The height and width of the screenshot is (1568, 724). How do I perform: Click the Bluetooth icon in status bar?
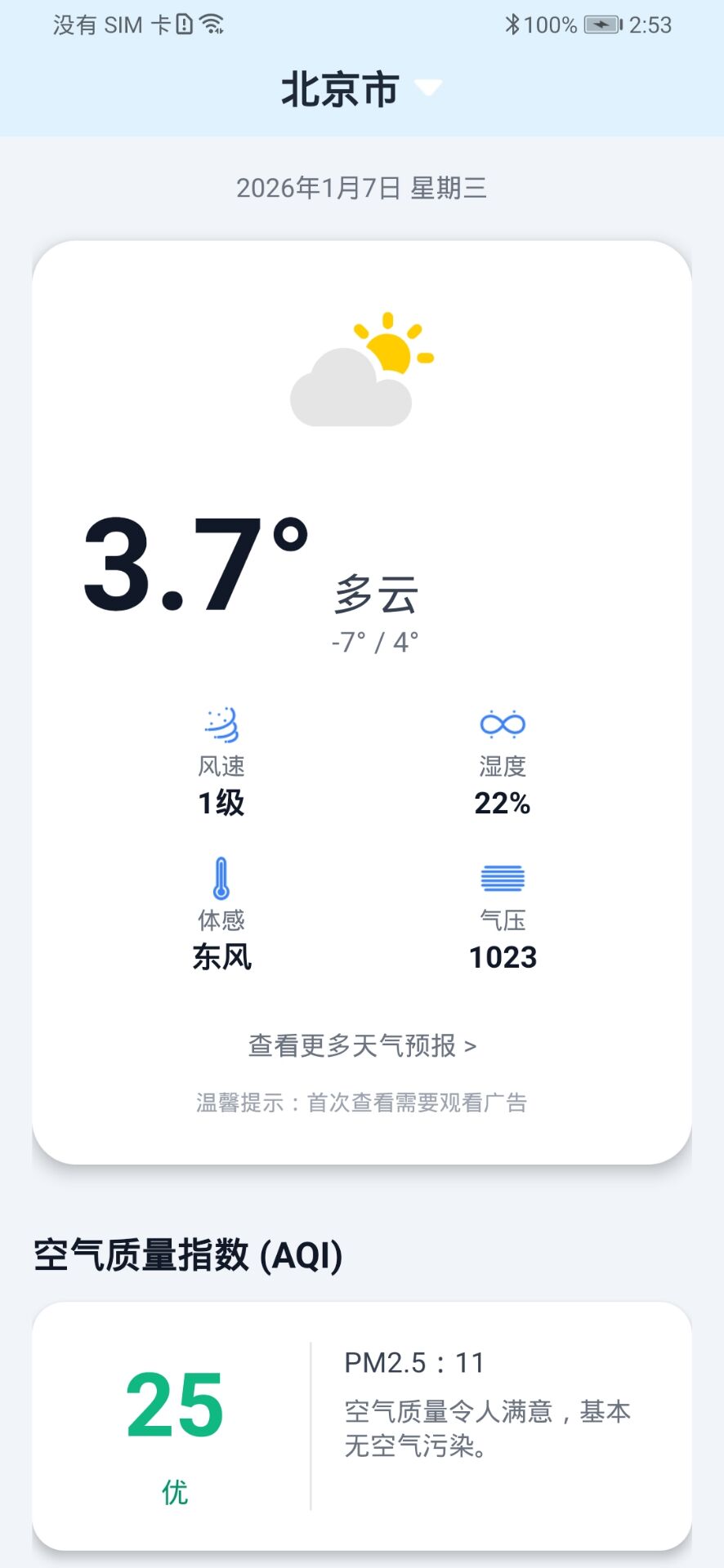click(x=514, y=25)
